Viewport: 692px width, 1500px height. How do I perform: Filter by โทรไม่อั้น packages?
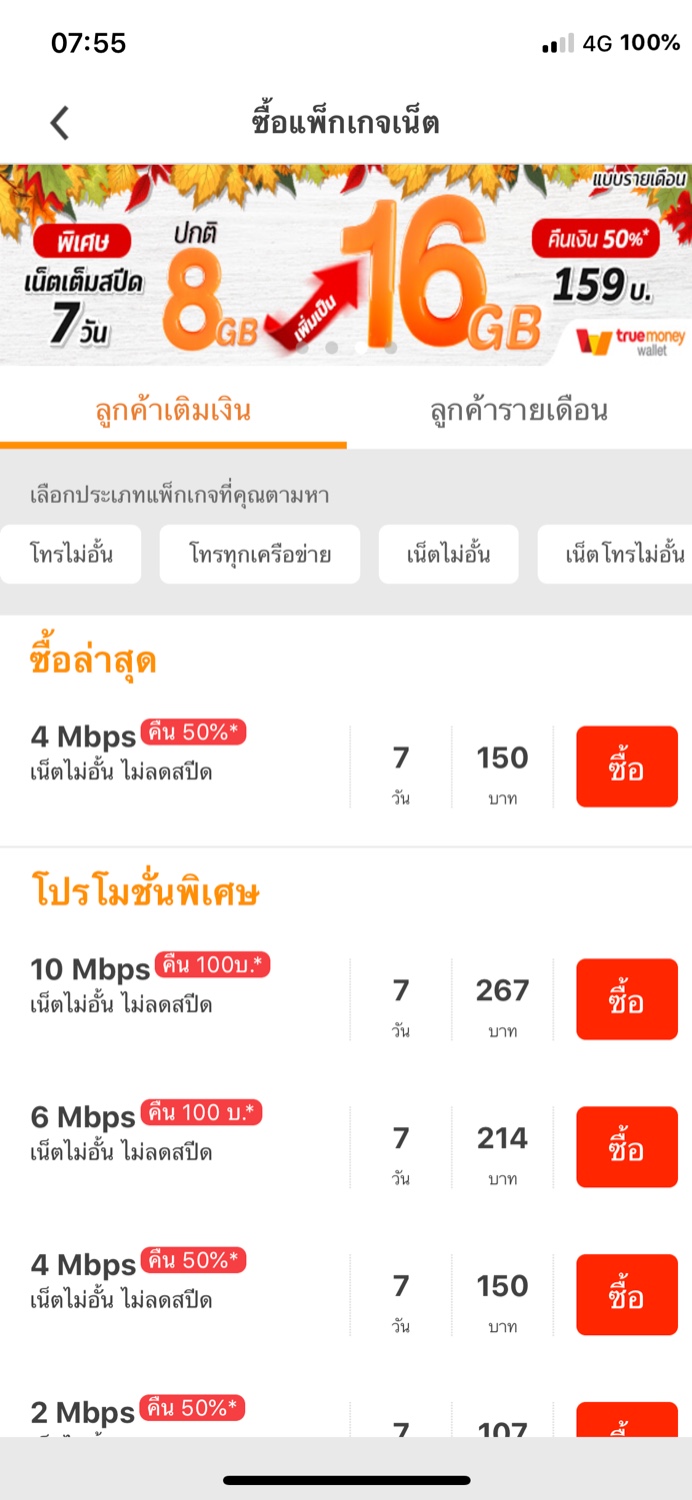70,554
